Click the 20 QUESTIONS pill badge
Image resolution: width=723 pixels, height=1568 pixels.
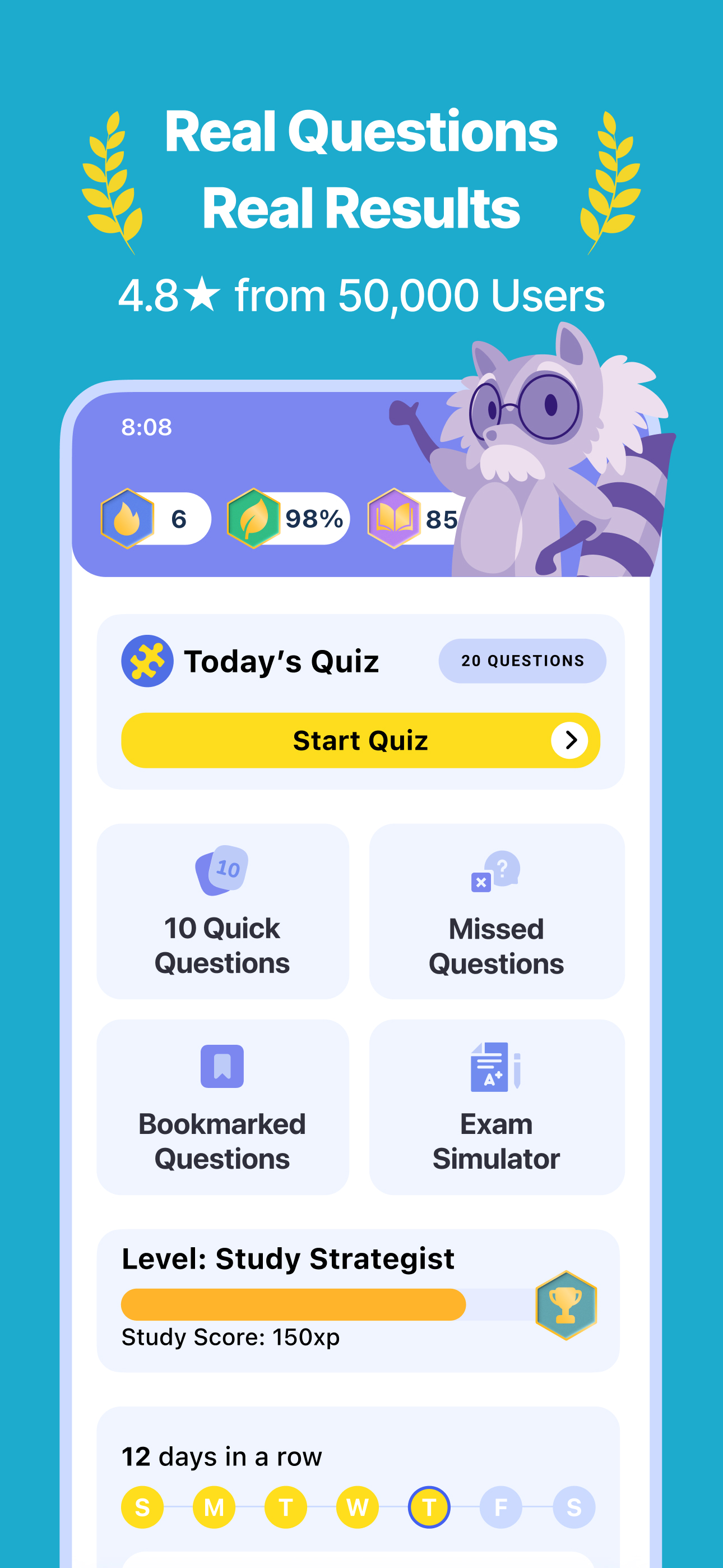(x=522, y=661)
